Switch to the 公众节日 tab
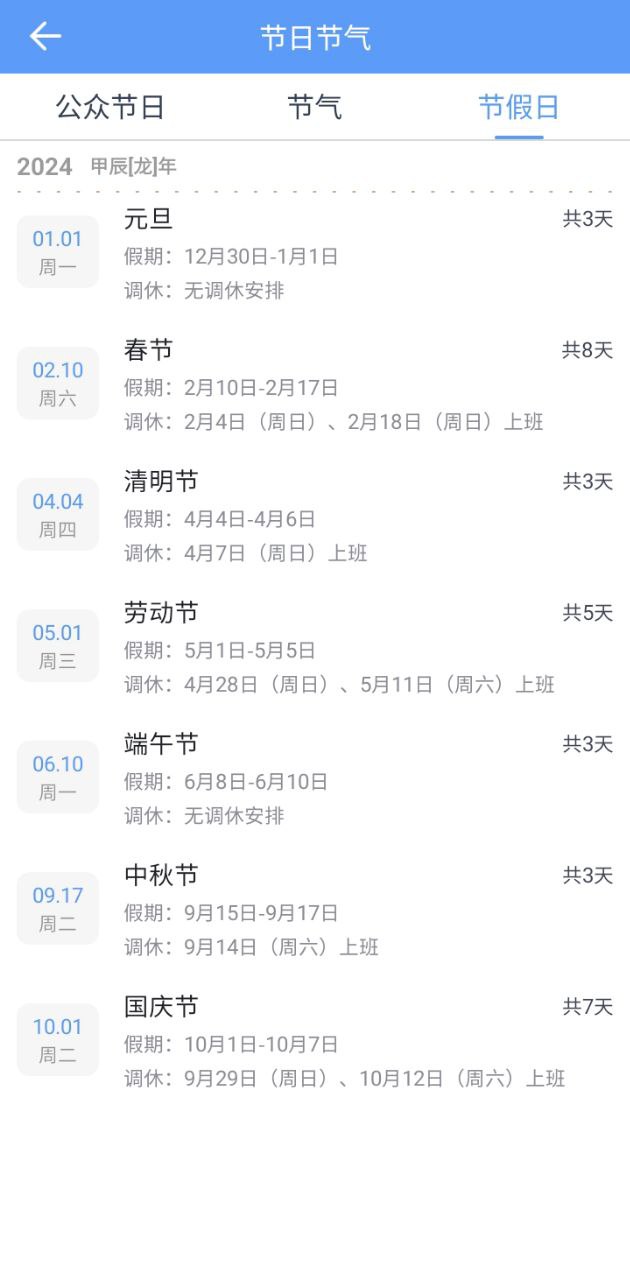This screenshot has height=1280, width=630. [x=110, y=107]
